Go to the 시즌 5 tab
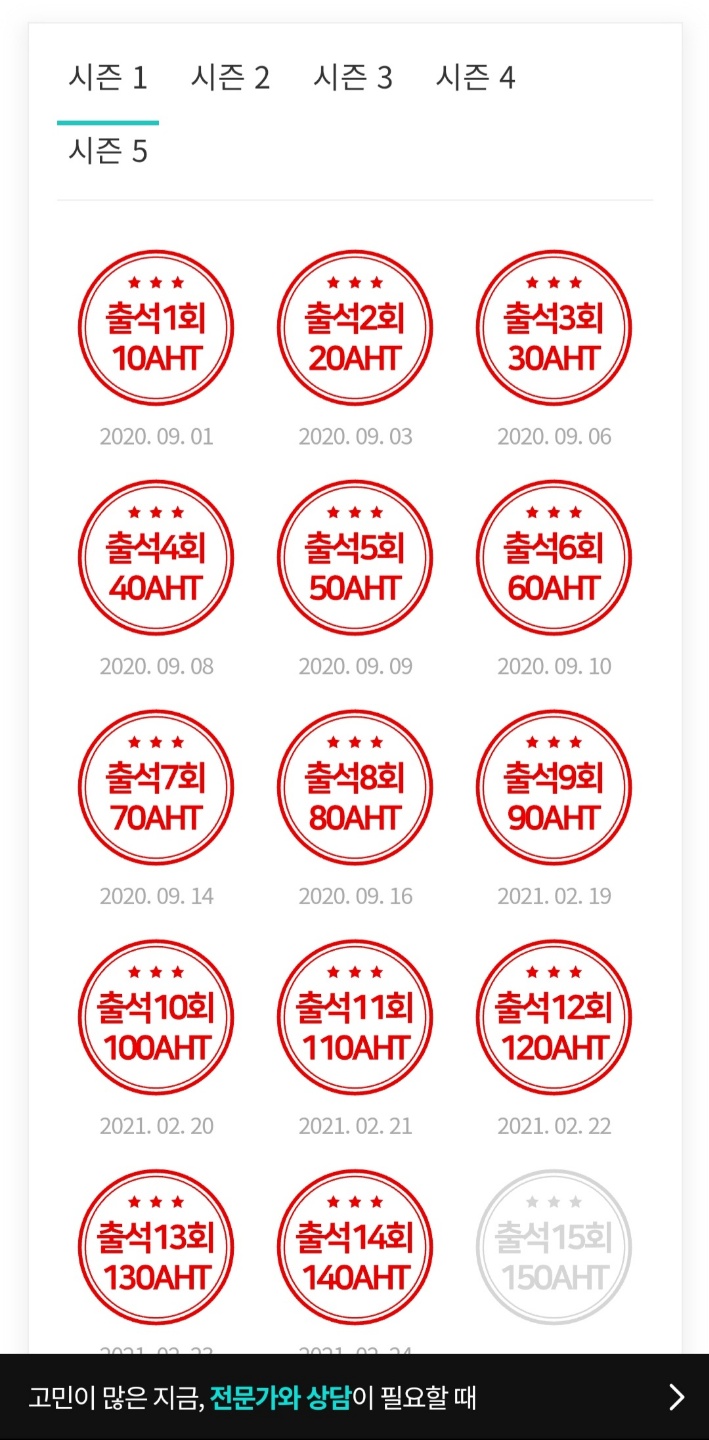 (x=108, y=152)
